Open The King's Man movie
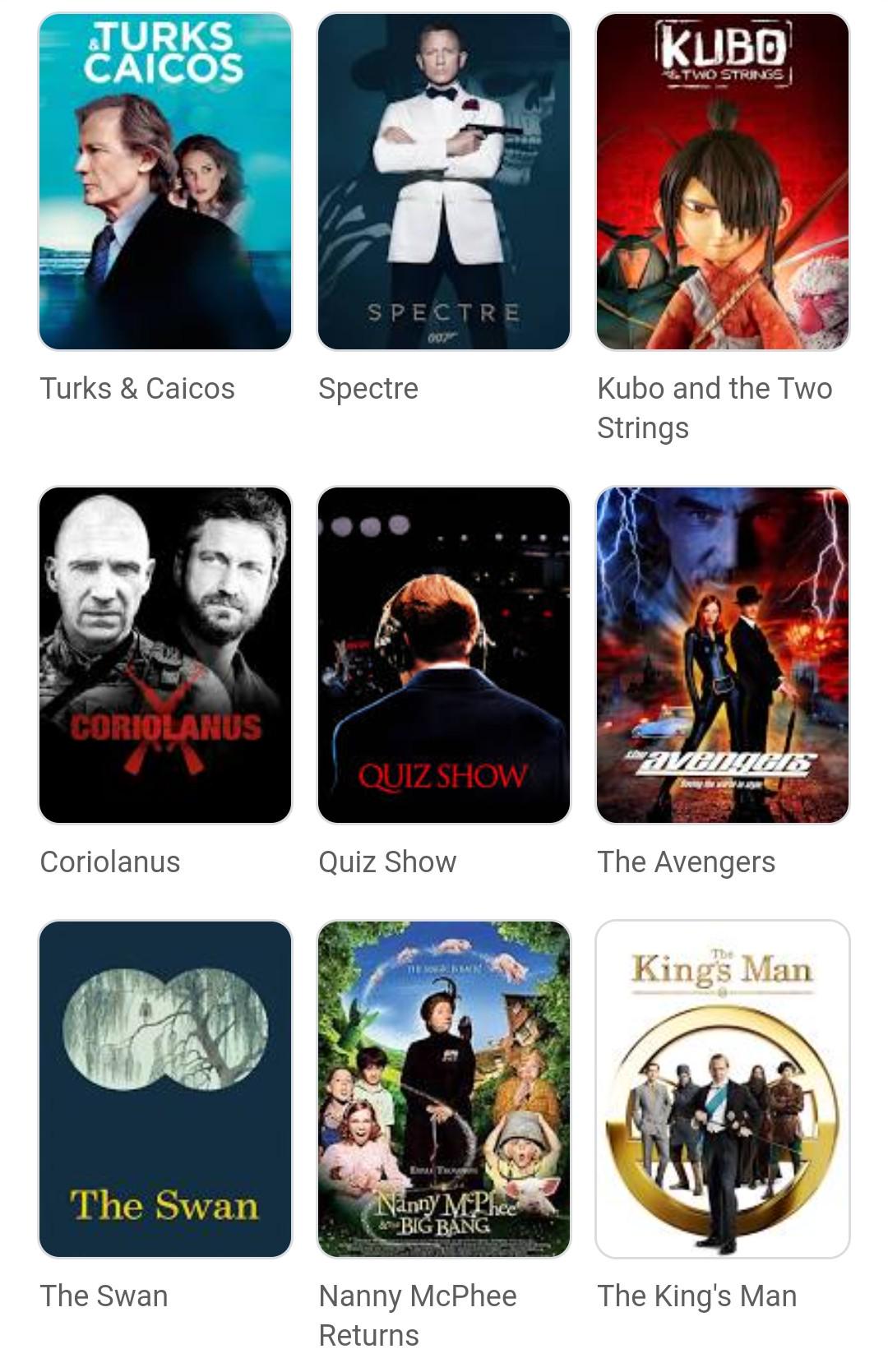Image resolution: width=888 pixels, height=1372 pixels. pyautogui.click(x=722, y=1089)
